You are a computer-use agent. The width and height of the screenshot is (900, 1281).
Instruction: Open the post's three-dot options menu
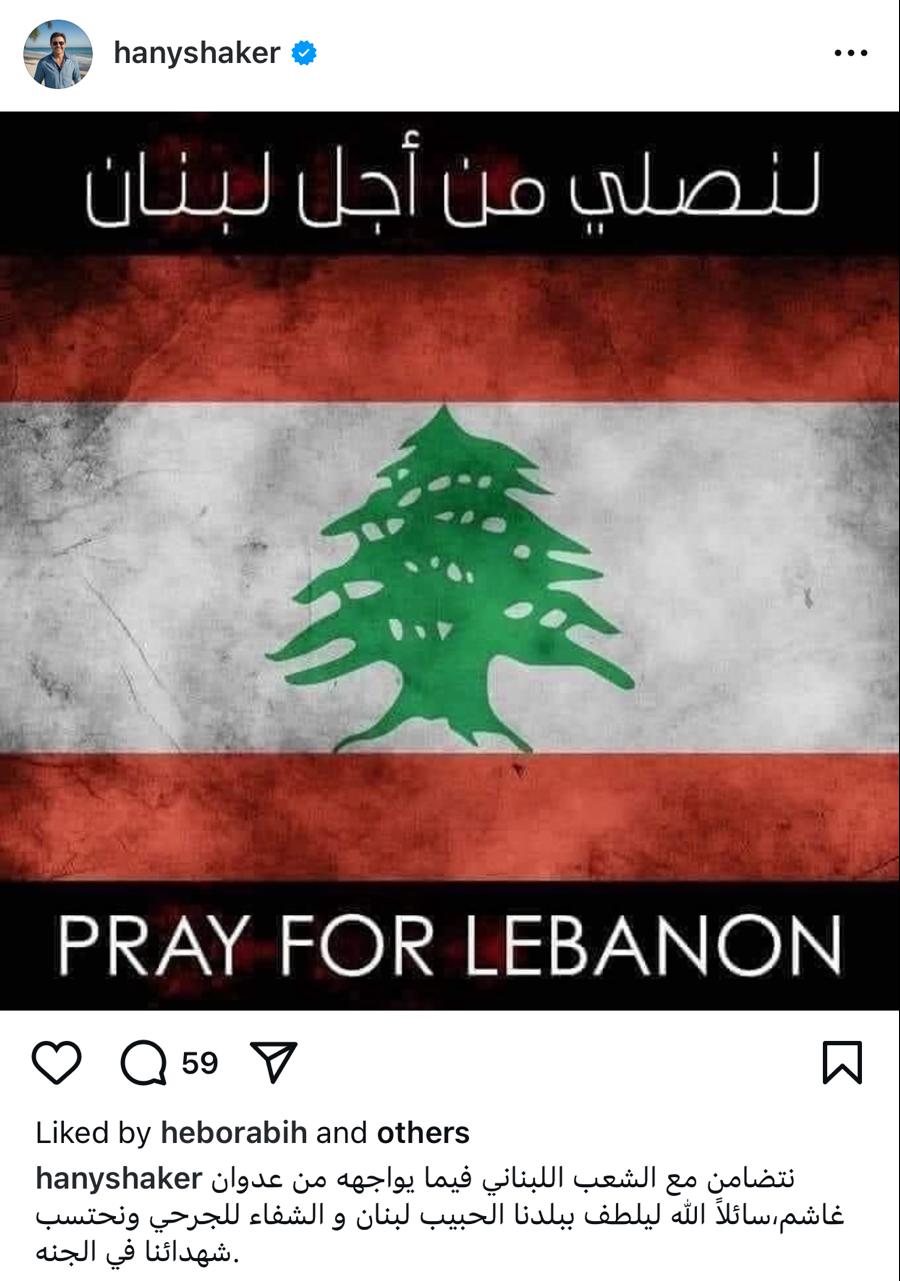pyautogui.click(x=849, y=54)
